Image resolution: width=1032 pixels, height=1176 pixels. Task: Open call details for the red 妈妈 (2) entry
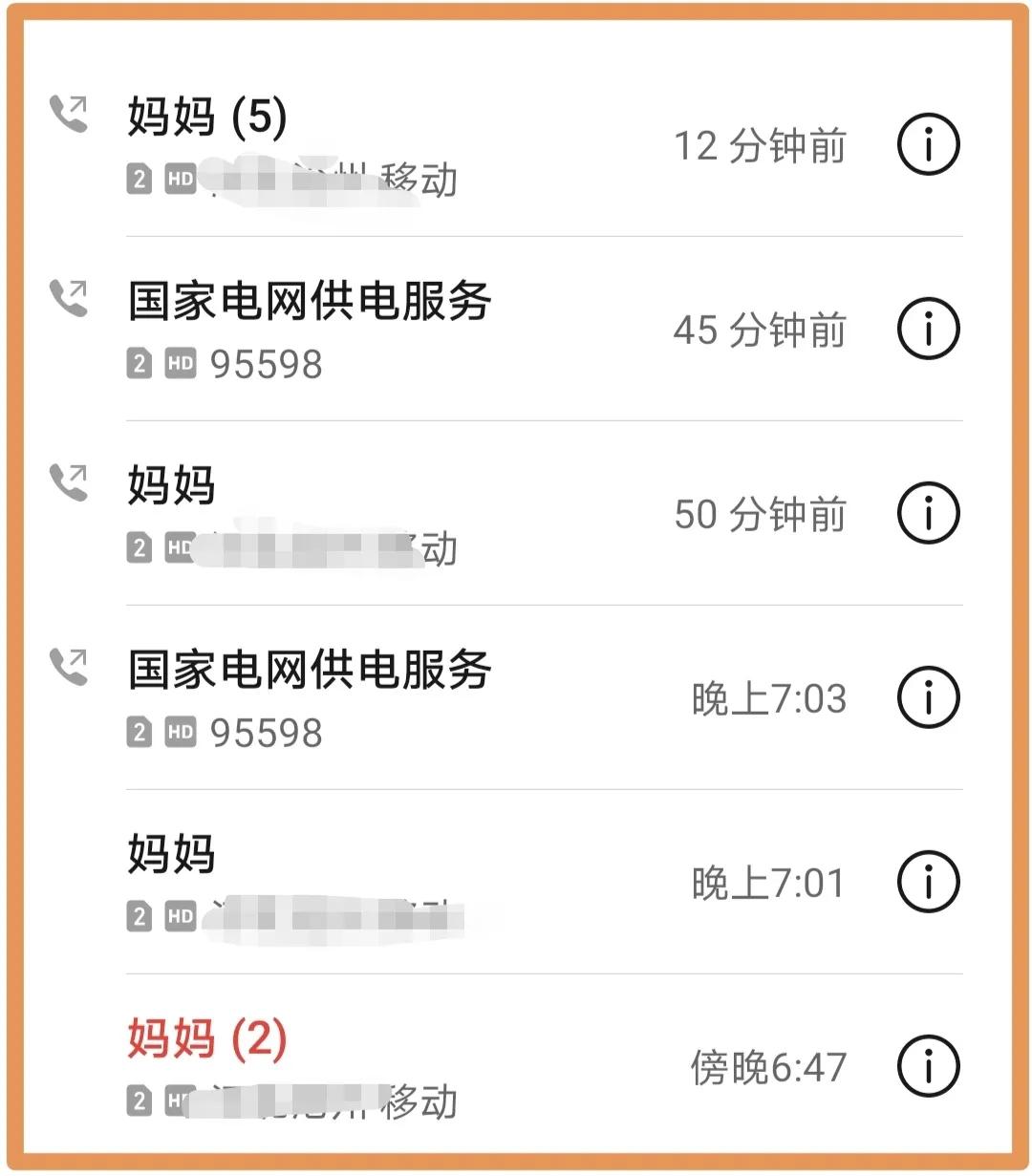(927, 1067)
